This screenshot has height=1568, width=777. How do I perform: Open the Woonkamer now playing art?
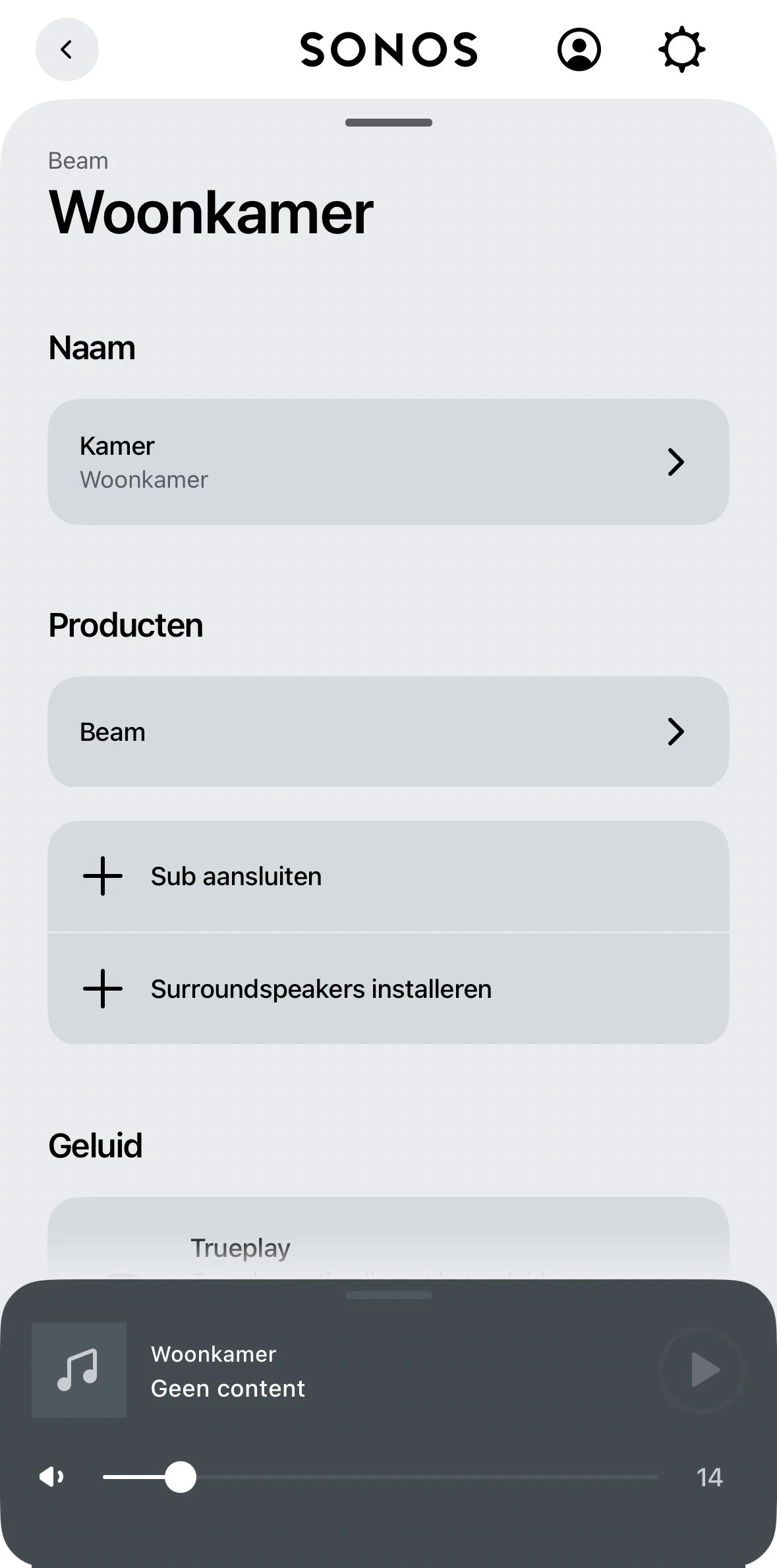click(x=79, y=1370)
